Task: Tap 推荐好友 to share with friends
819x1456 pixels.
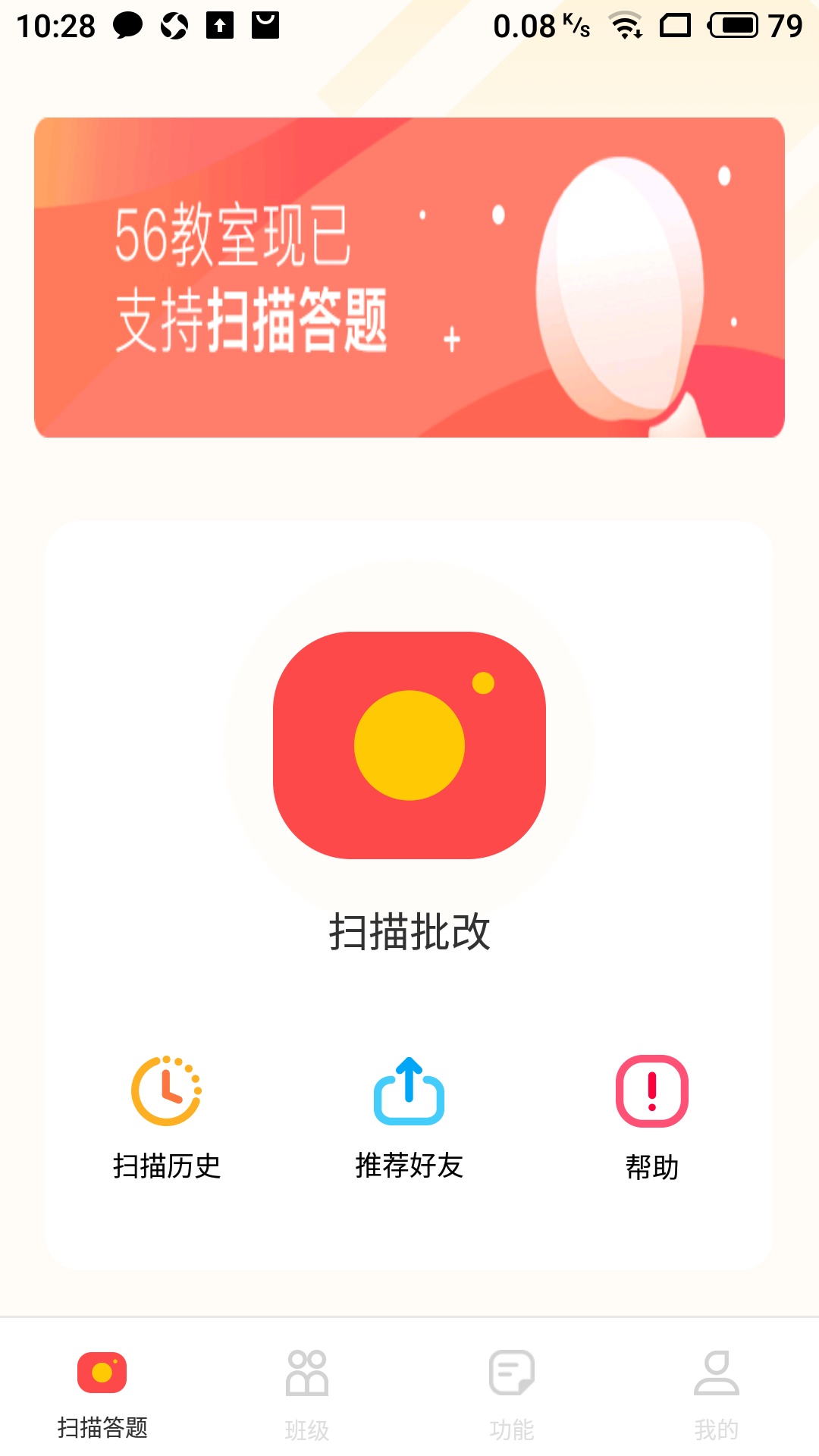Action: click(x=409, y=1116)
